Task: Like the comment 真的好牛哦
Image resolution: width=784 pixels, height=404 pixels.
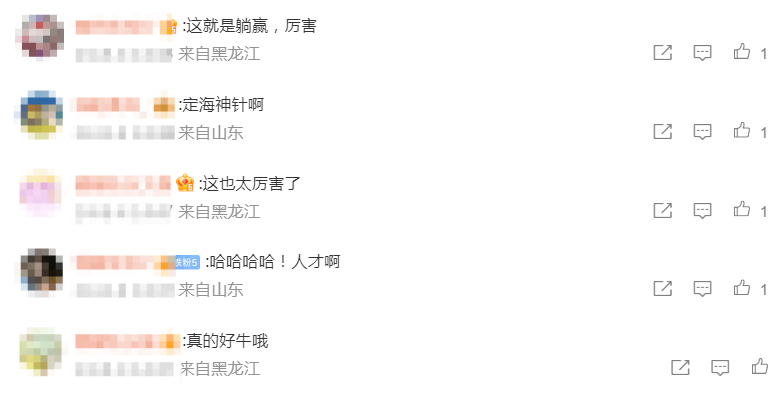Action: click(760, 366)
